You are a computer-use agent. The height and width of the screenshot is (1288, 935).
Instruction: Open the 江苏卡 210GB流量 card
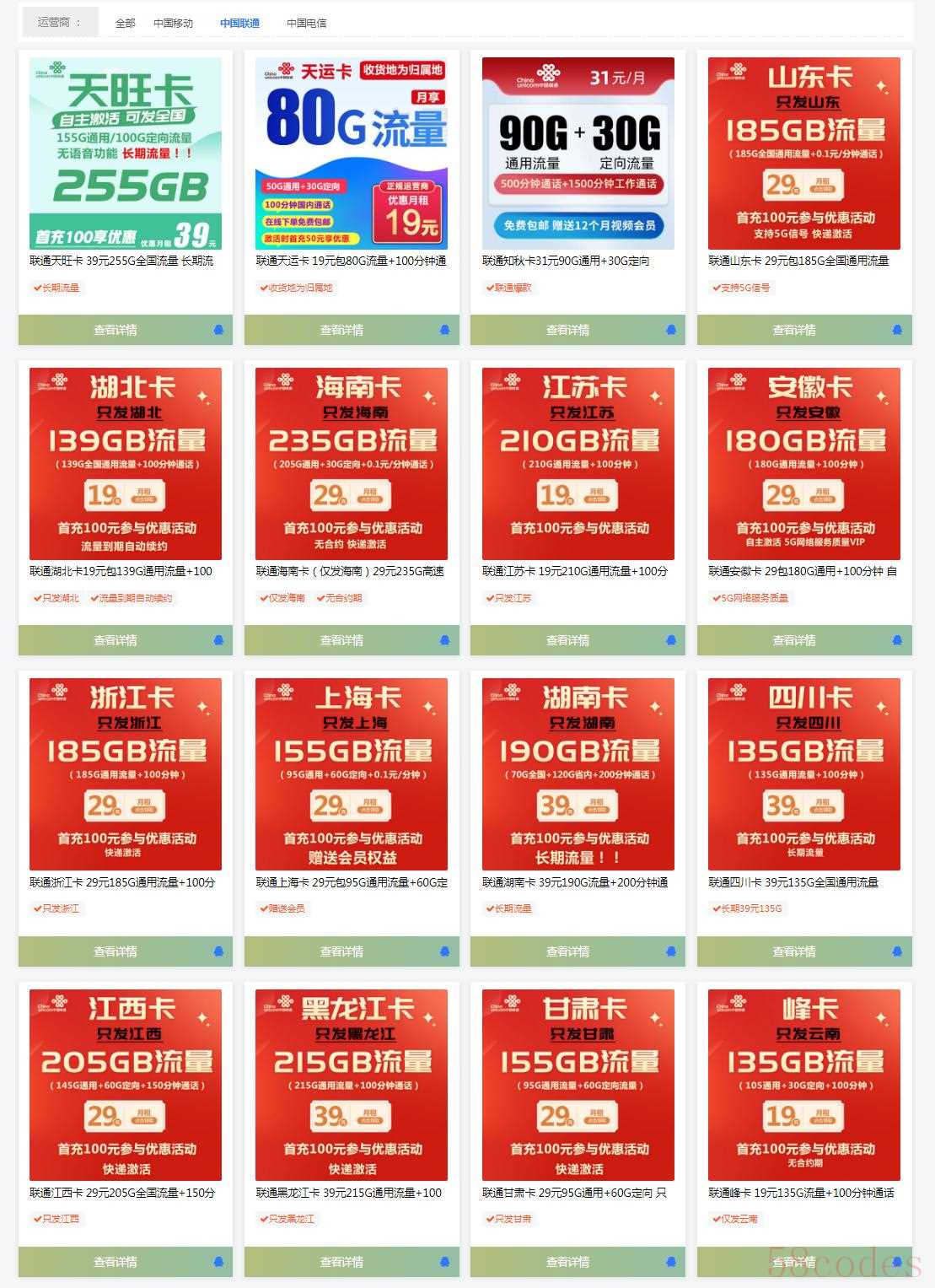pos(578,463)
